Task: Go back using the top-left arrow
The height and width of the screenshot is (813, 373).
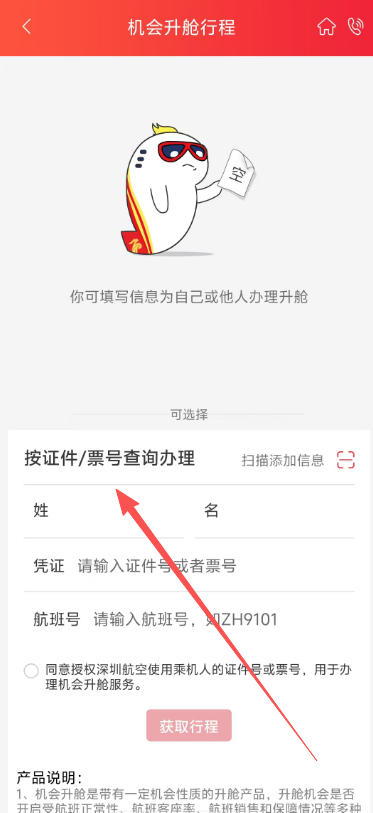Action: (27, 27)
